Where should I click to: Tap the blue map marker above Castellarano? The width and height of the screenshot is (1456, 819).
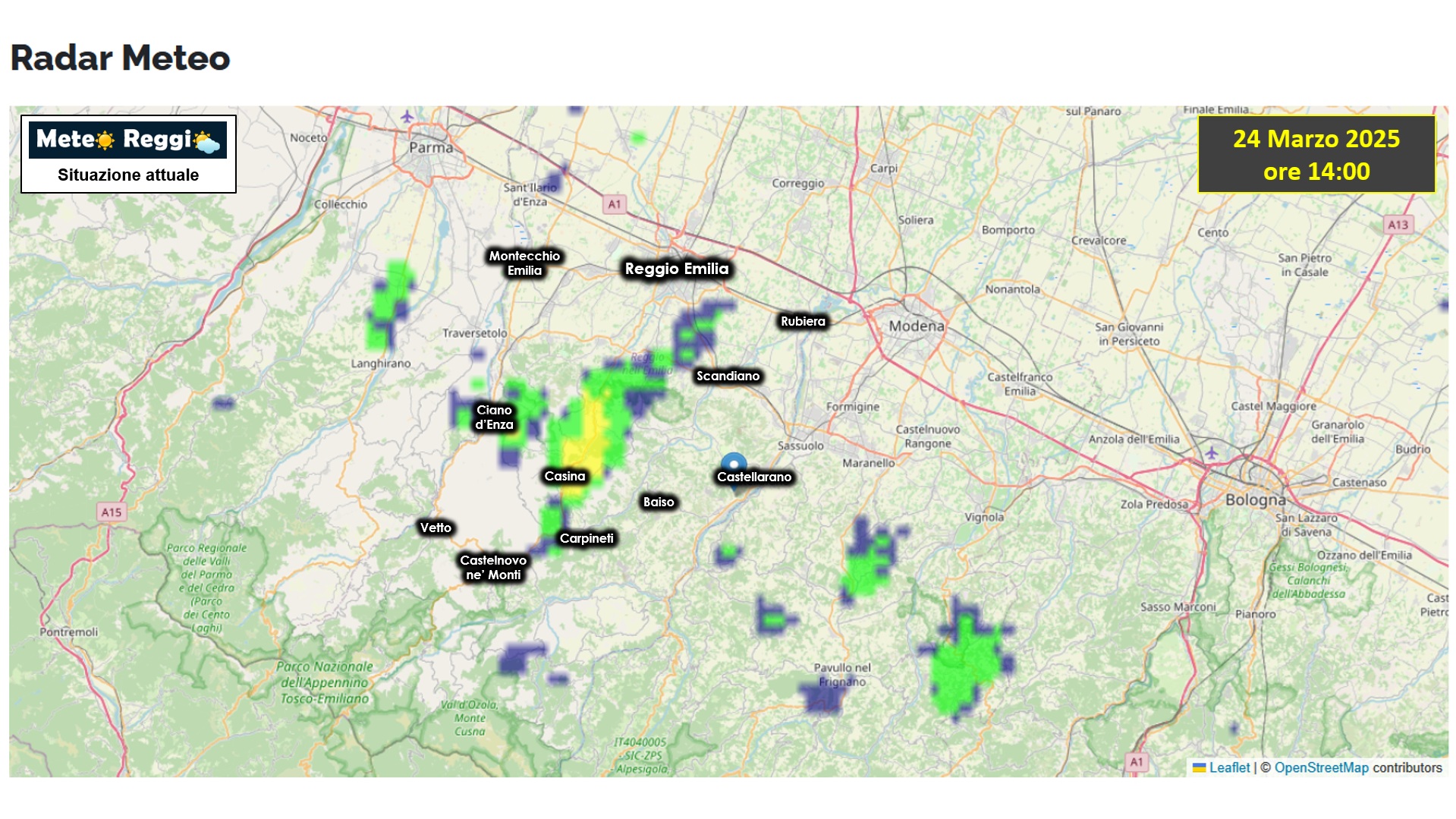733,462
